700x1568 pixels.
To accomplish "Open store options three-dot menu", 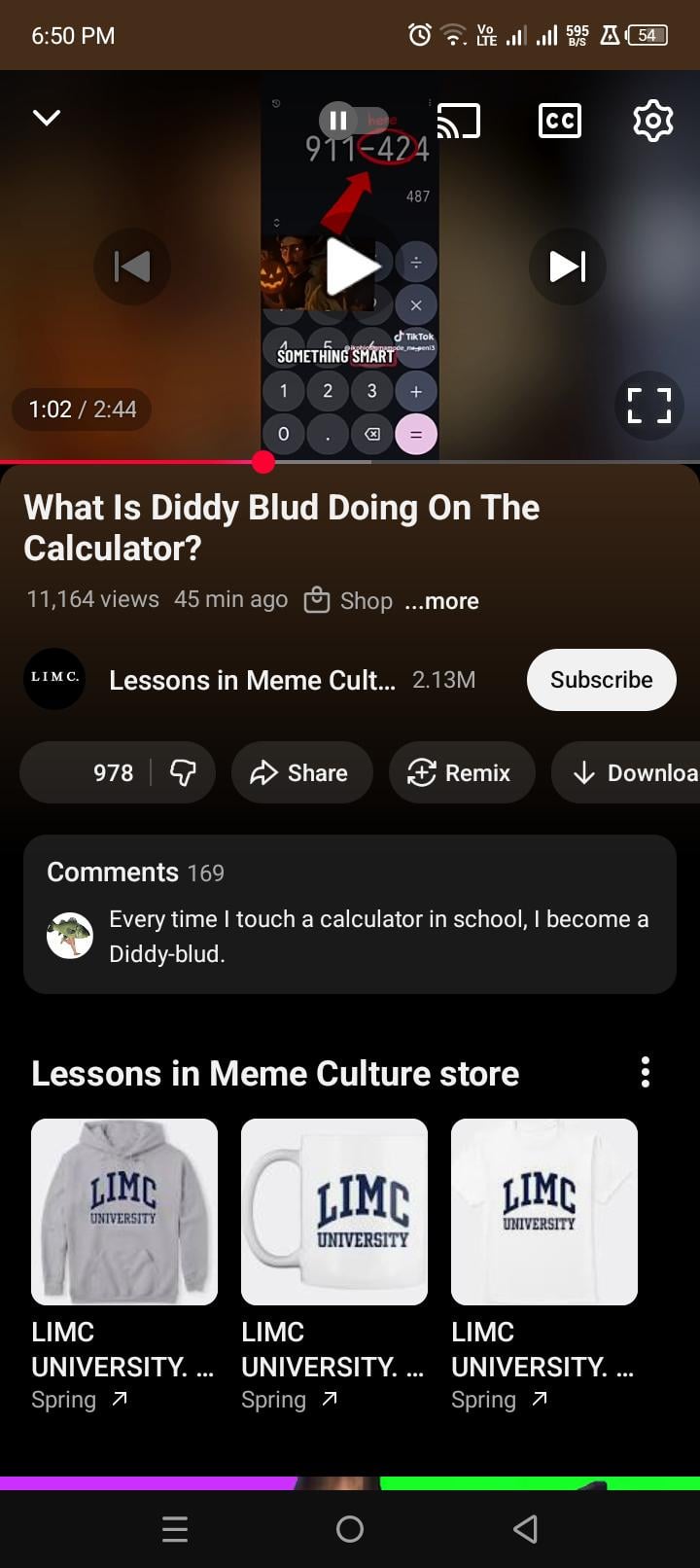I will tap(646, 1073).
